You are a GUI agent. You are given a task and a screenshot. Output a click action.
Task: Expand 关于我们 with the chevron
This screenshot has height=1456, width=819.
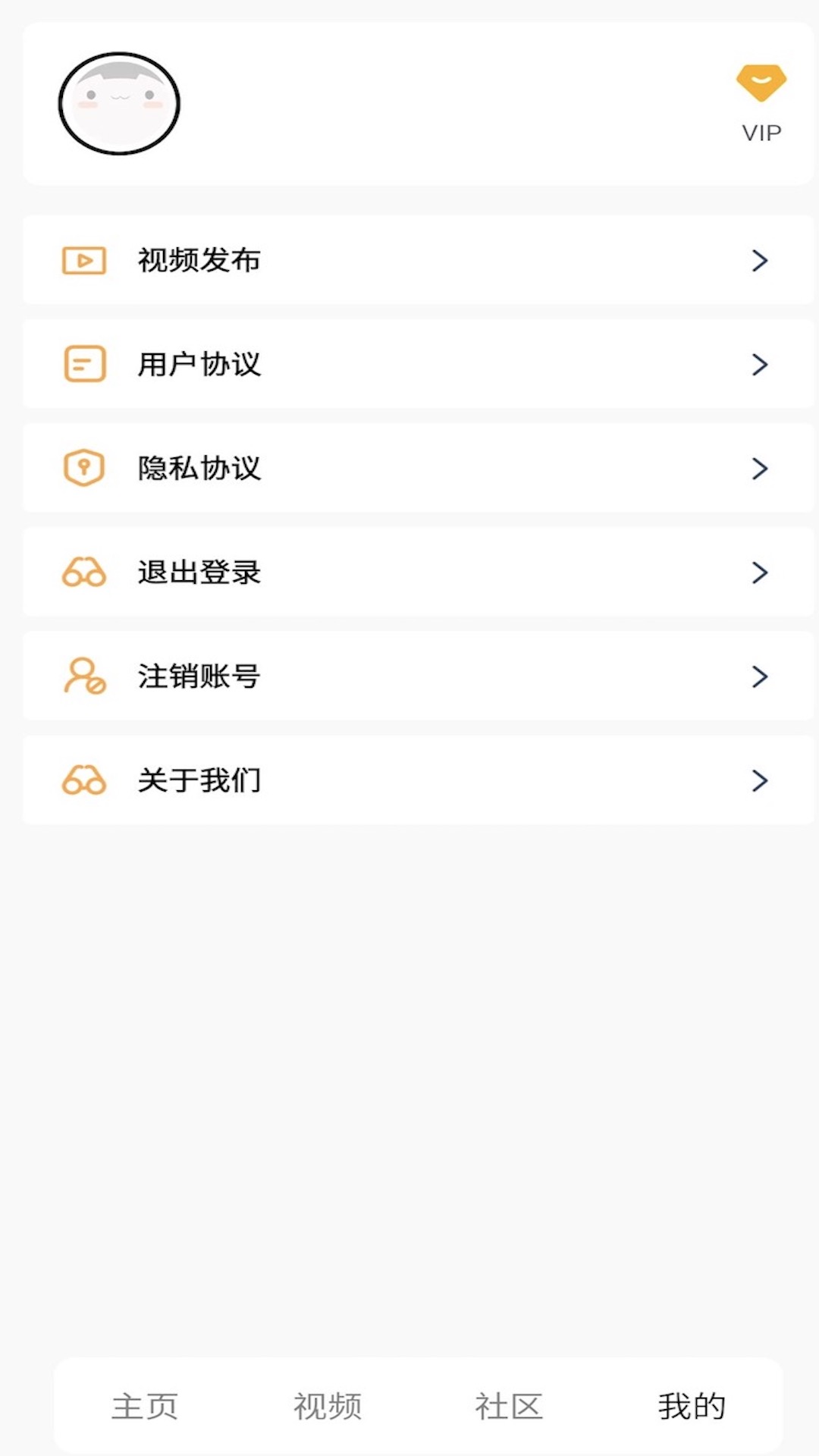click(758, 780)
